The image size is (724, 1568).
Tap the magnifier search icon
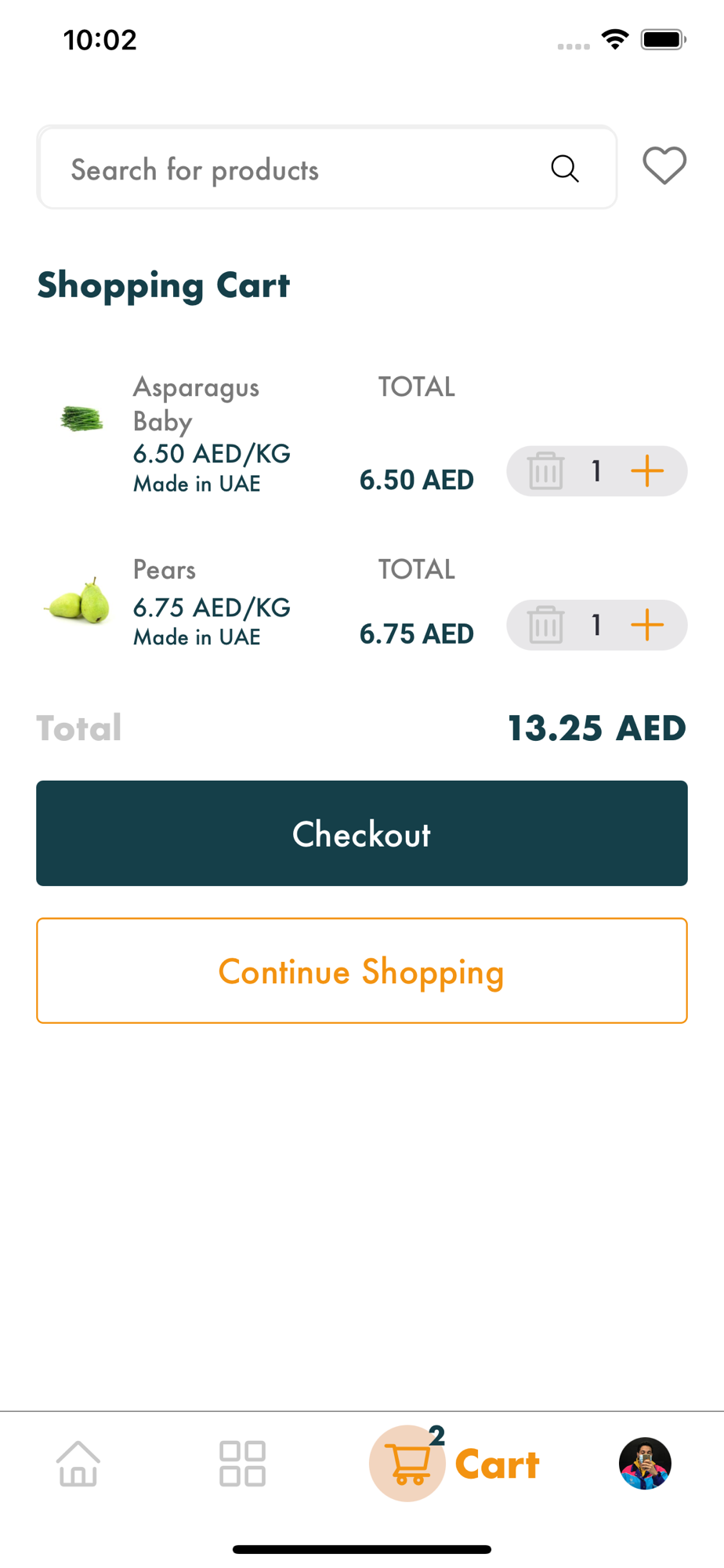point(565,169)
